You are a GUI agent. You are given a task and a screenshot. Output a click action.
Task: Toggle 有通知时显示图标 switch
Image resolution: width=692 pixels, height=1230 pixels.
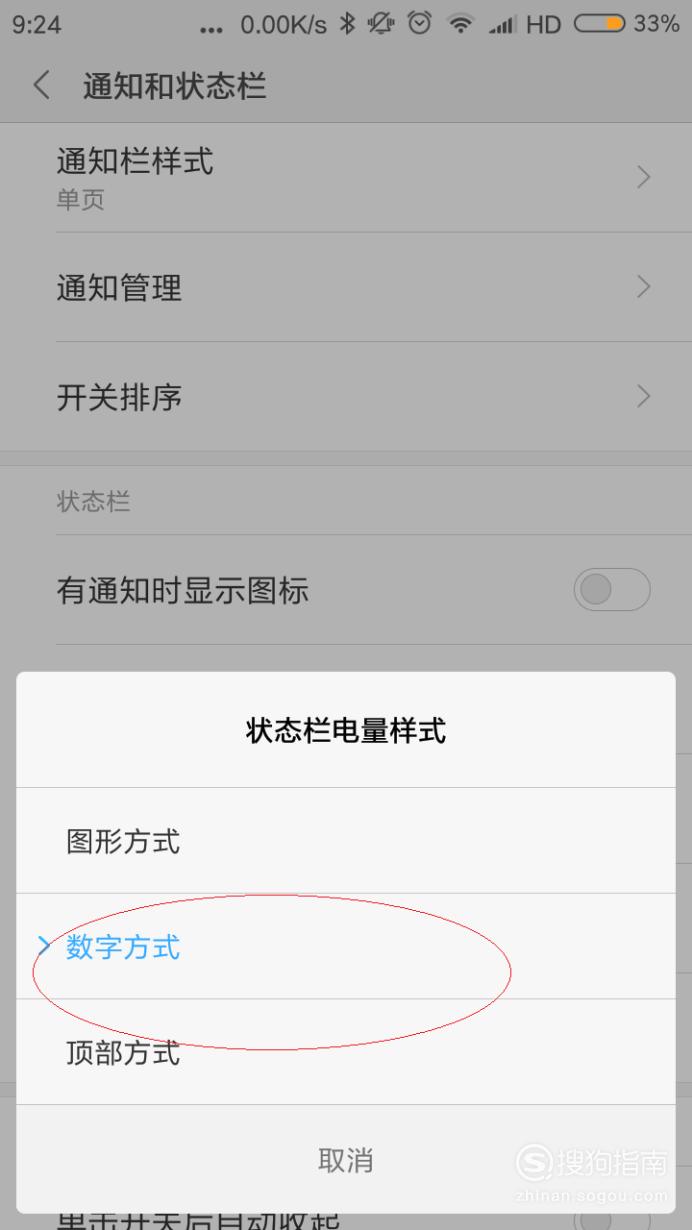612,590
